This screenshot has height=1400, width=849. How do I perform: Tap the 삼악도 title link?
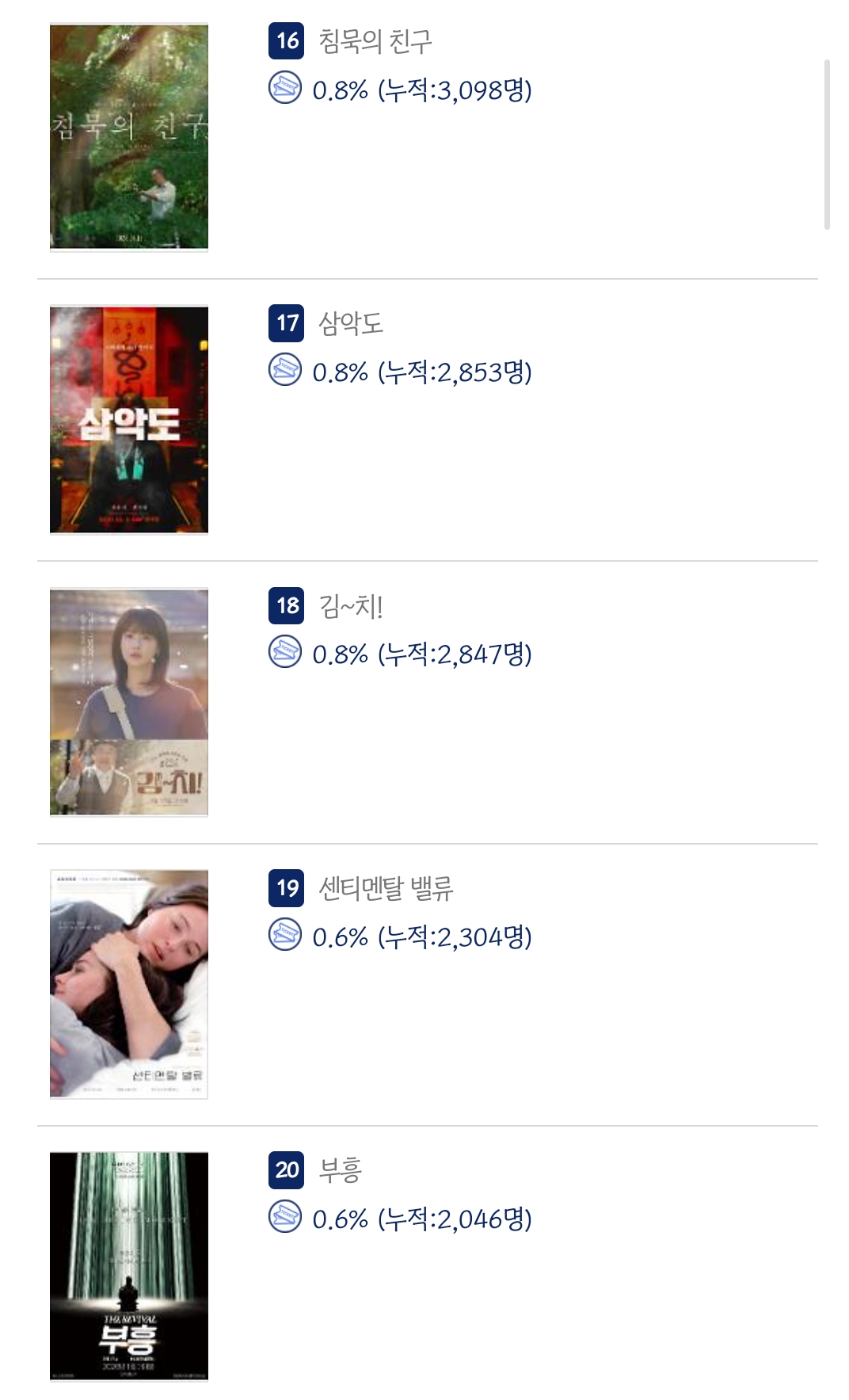point(351,323)
